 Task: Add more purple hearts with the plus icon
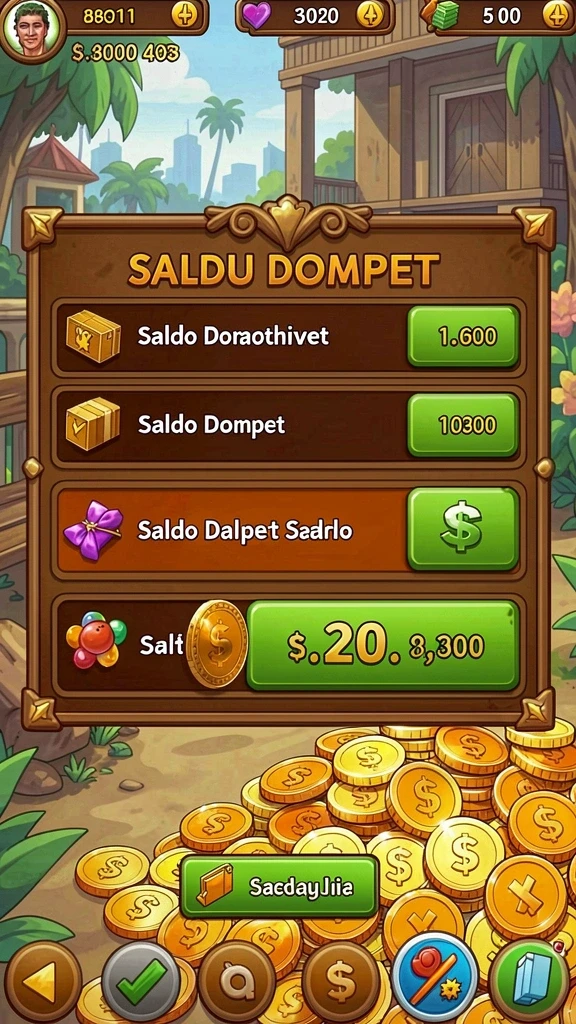374,16
